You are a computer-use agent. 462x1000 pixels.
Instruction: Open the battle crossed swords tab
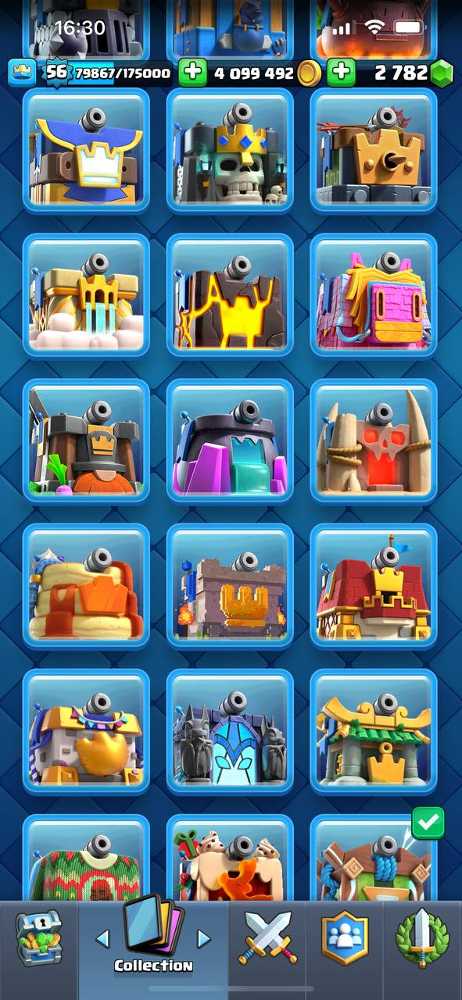click(x=268, y=938)
